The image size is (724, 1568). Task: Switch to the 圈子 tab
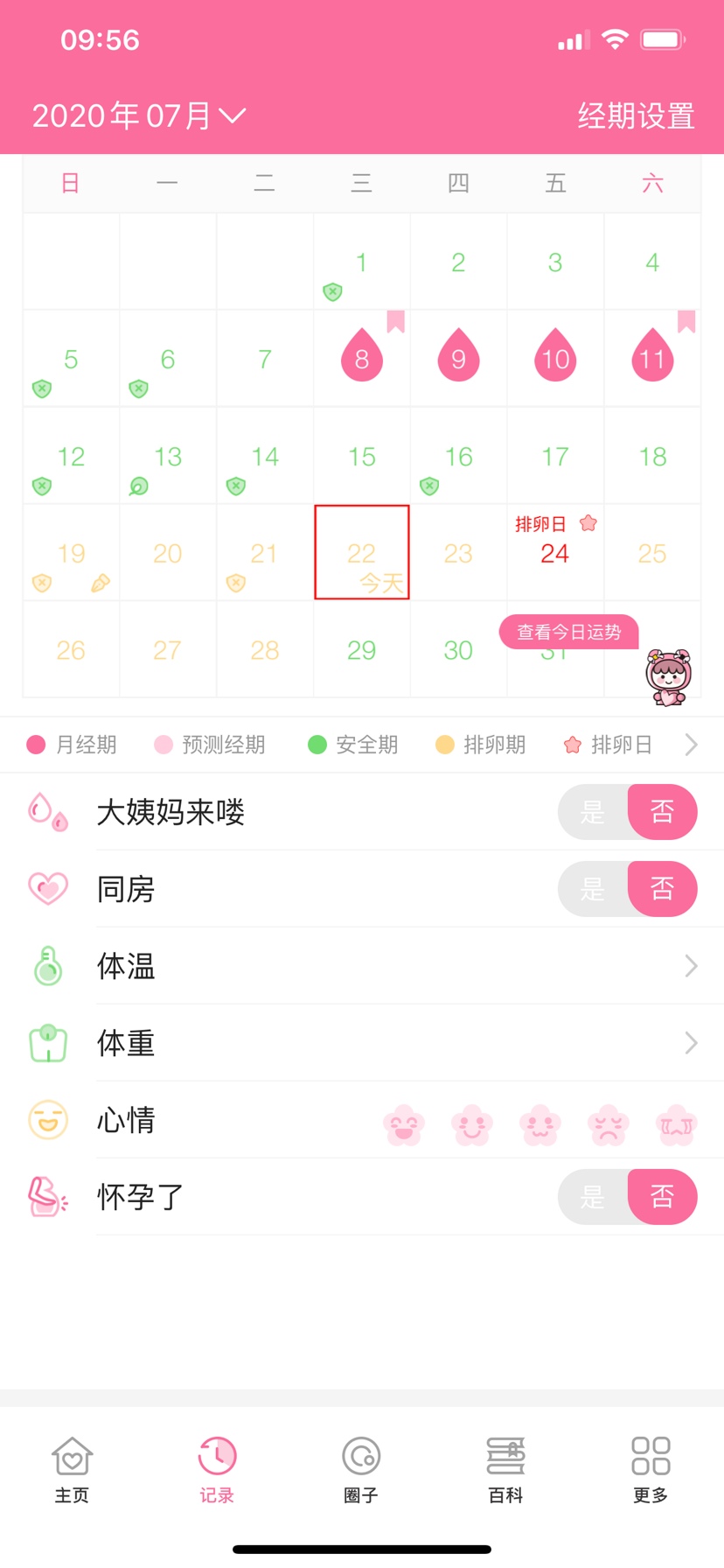(361, 1470)
